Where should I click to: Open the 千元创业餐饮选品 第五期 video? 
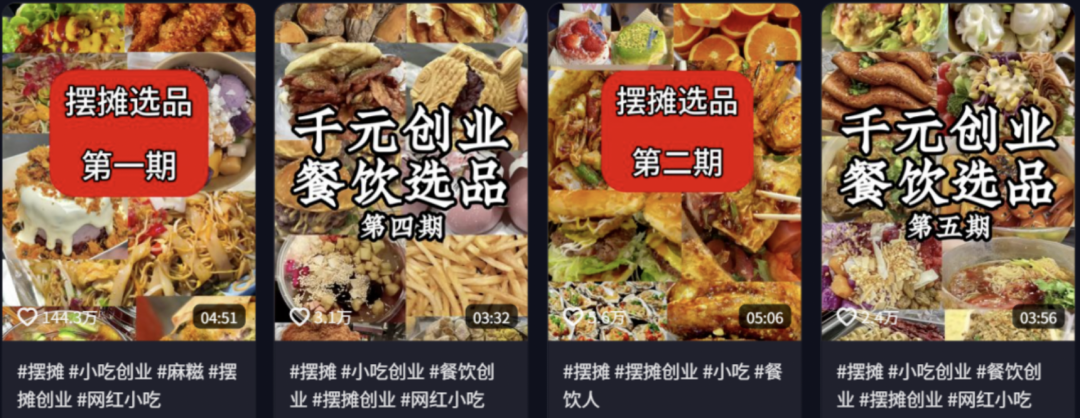(947, 170)
